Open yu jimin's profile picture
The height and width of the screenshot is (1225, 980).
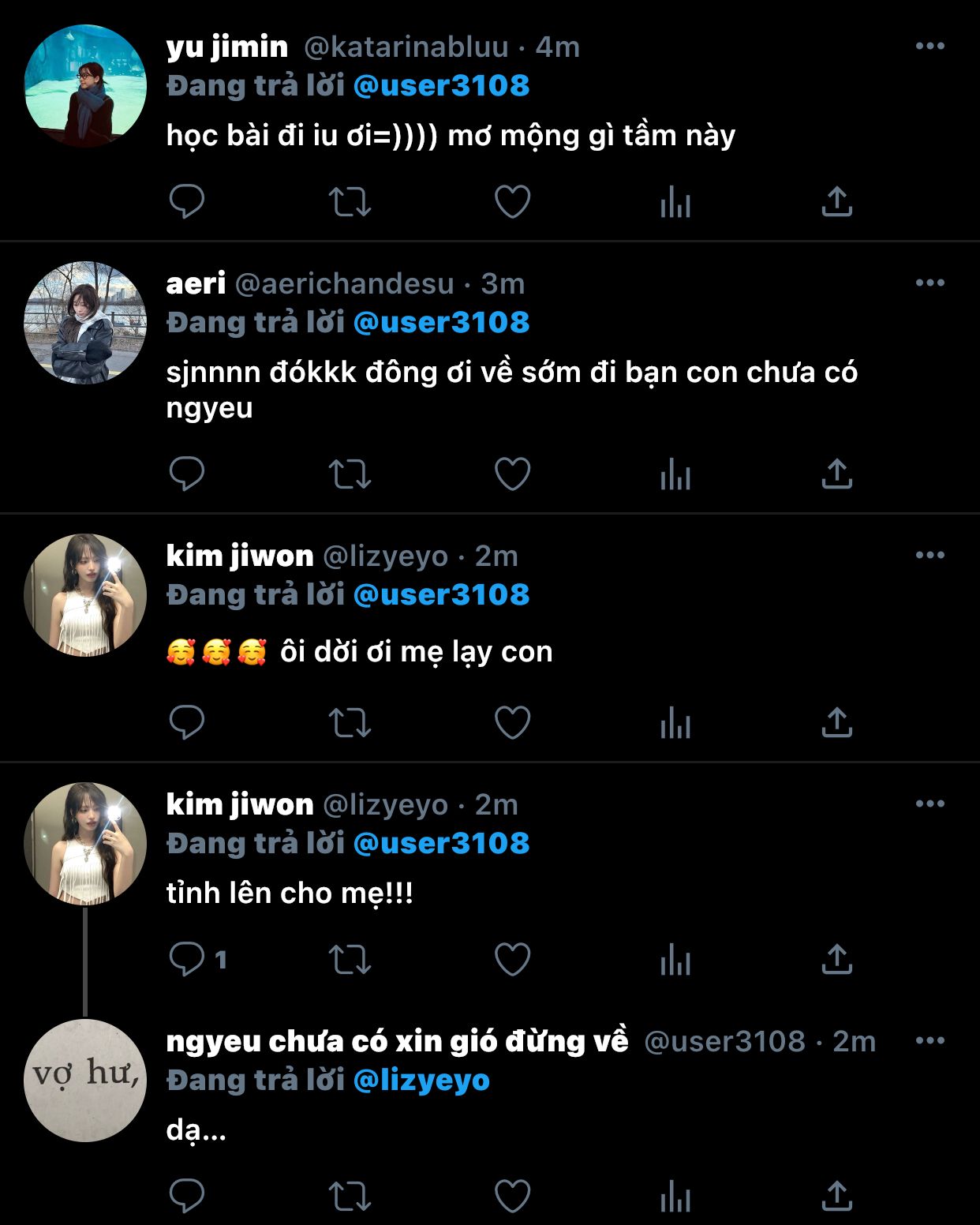click(85, 86)
